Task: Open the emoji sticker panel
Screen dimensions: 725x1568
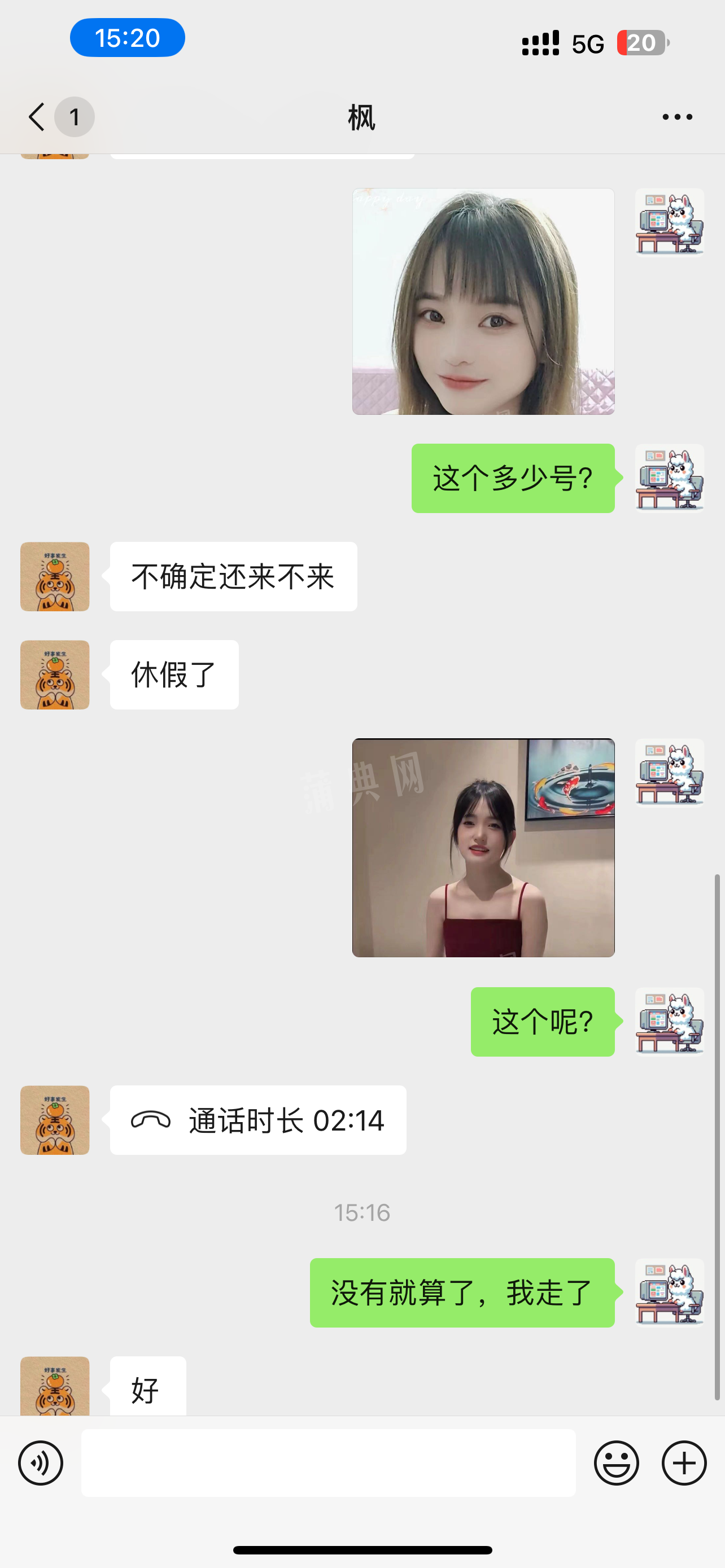Action: coord(616,1462)
